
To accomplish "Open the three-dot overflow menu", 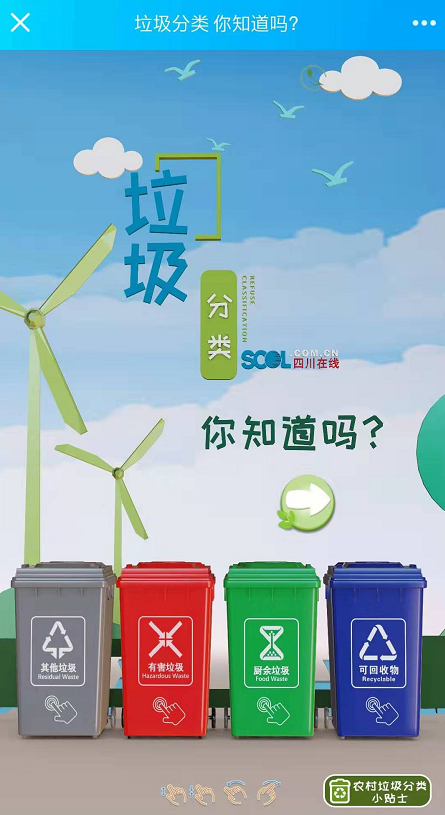I will tap(424, 23).
